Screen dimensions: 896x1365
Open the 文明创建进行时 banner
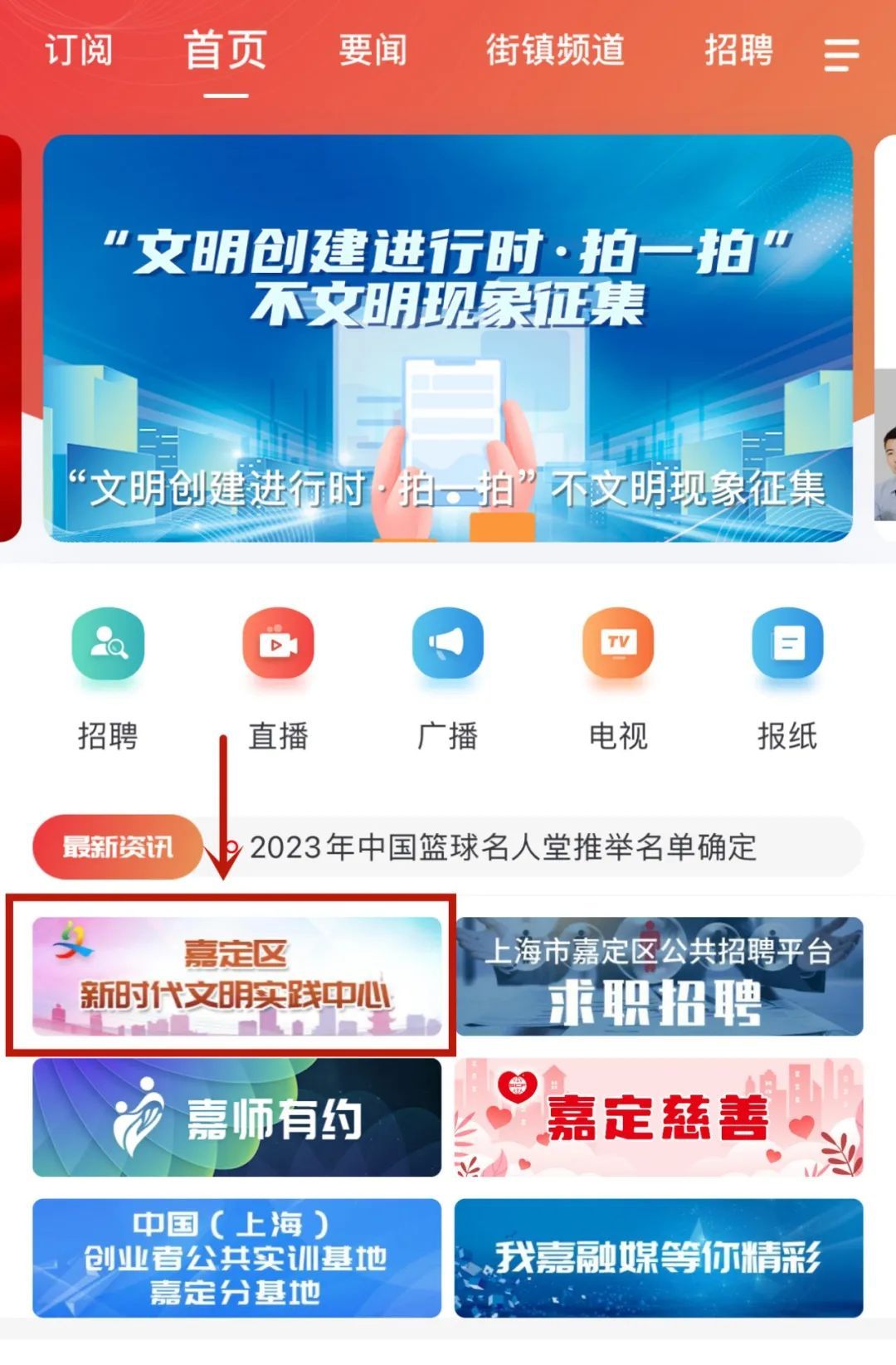coord(448,339)
